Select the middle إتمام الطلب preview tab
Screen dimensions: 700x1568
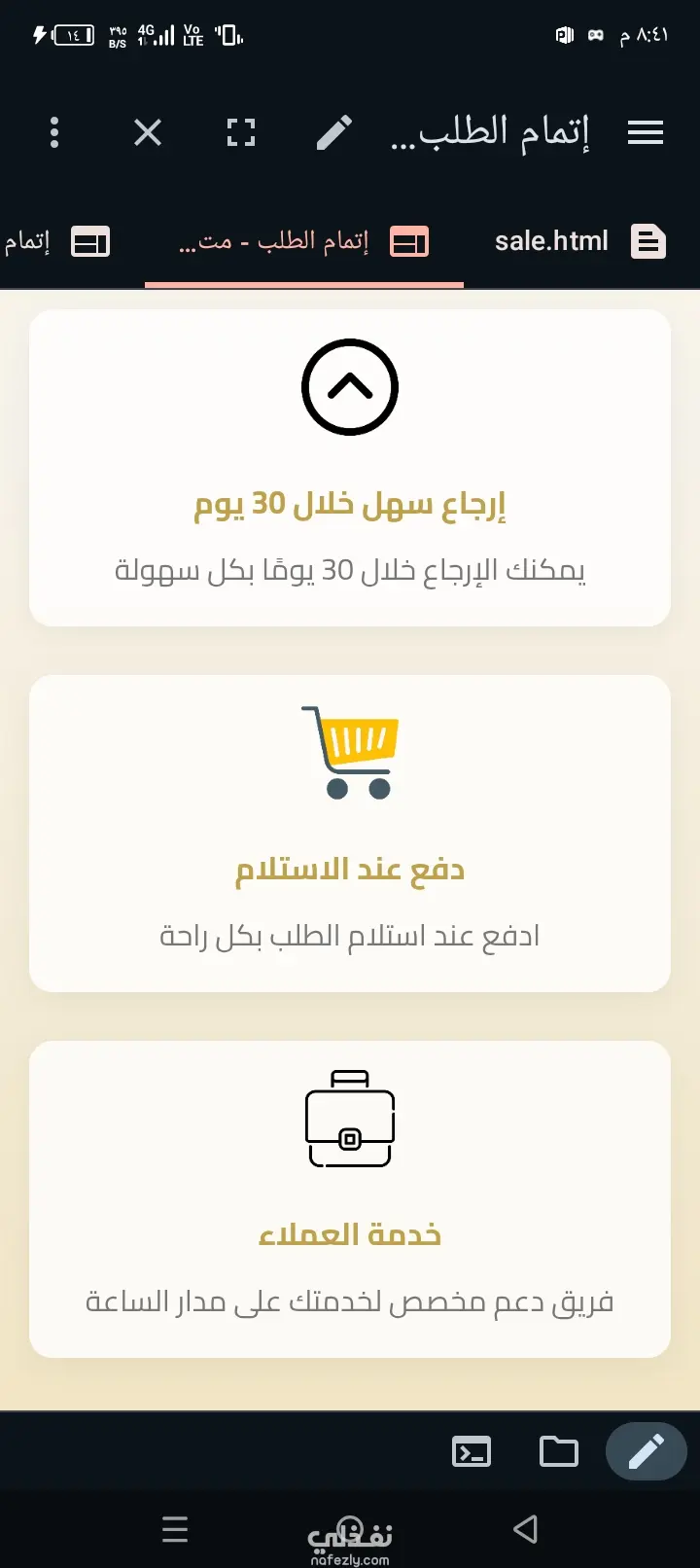point(303,241)
